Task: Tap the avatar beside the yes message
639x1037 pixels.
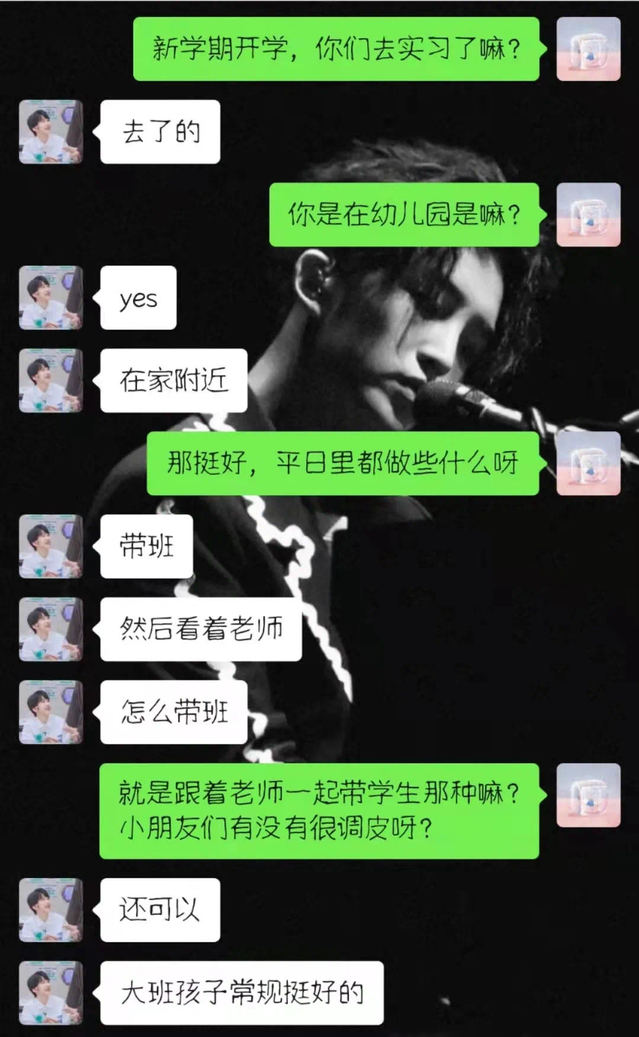Action: [50, 297]
